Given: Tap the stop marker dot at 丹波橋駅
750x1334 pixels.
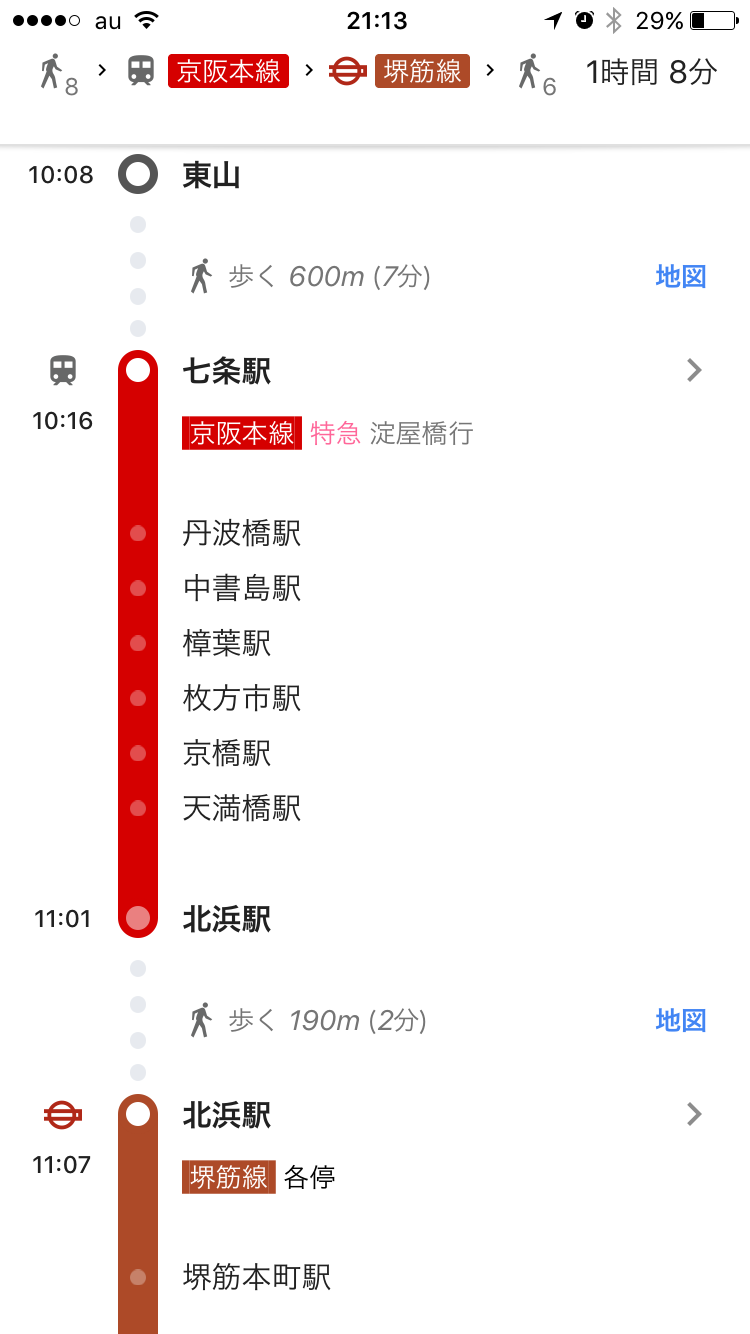Looking at the screenshot, I should [x=137, y=533].
